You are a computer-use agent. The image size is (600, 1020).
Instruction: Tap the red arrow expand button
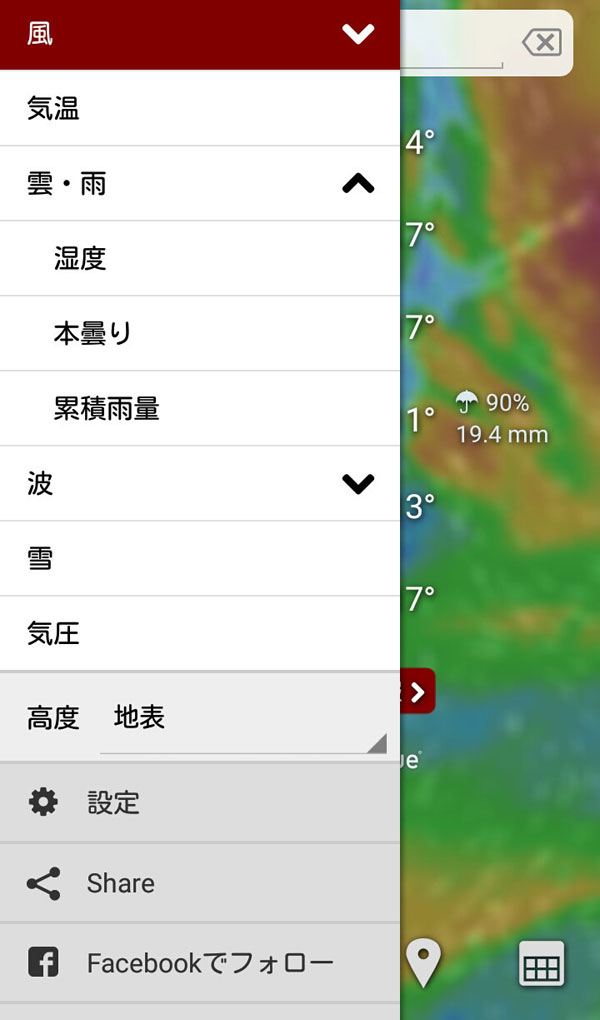417,691
